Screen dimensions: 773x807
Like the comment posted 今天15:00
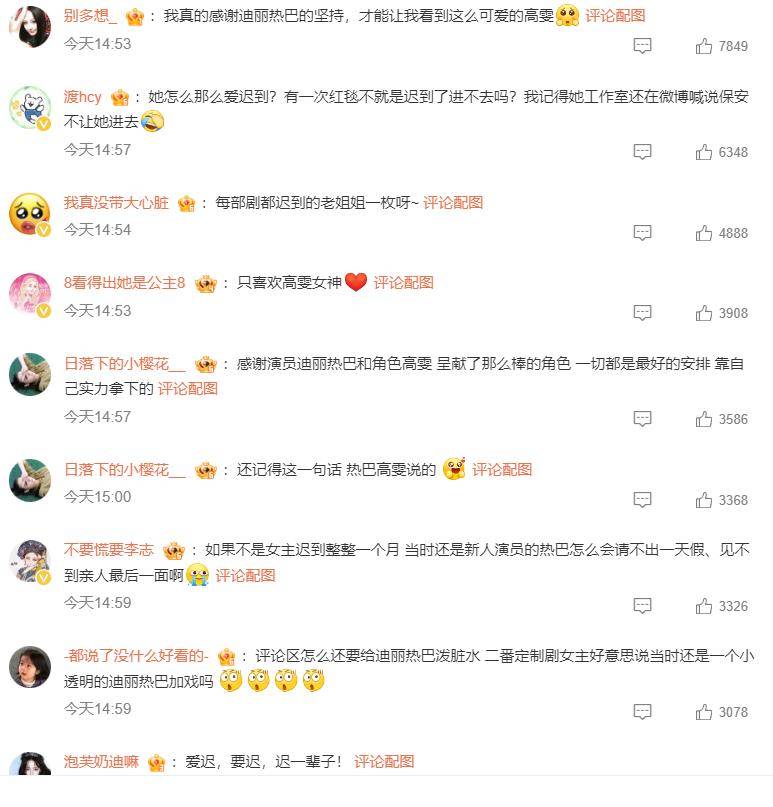pos(704,500)
